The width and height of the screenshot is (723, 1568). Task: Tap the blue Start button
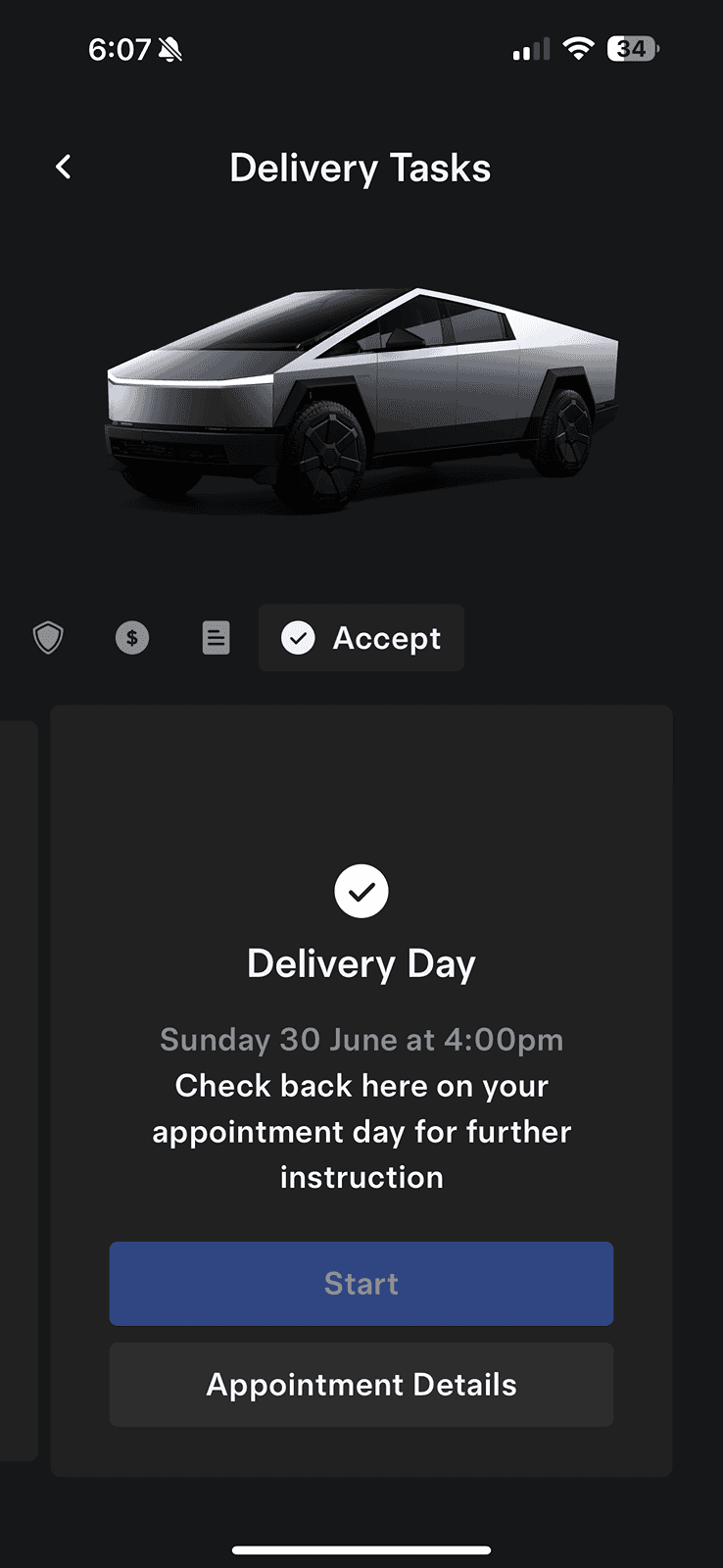pos(361,1284)
